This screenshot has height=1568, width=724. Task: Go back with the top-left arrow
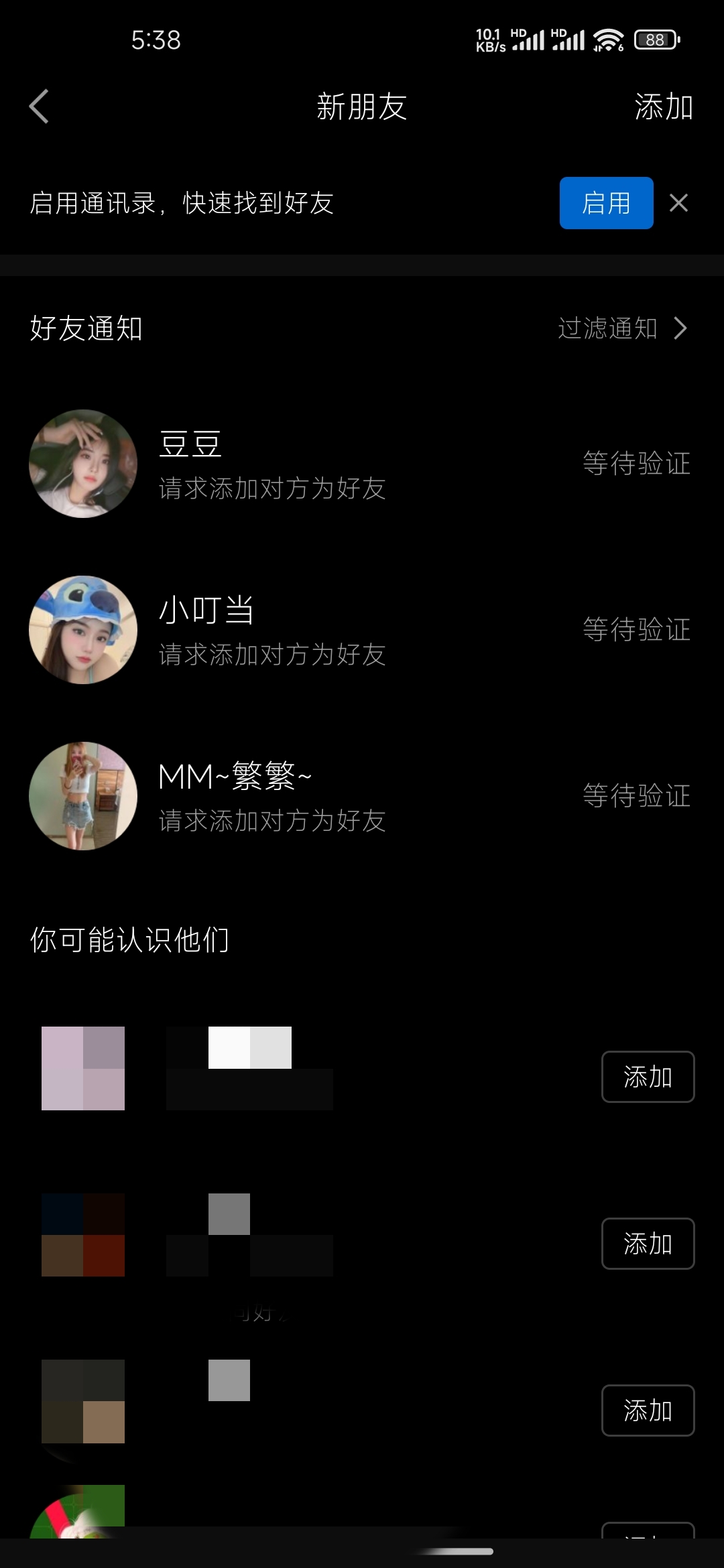tap(39, 107)
